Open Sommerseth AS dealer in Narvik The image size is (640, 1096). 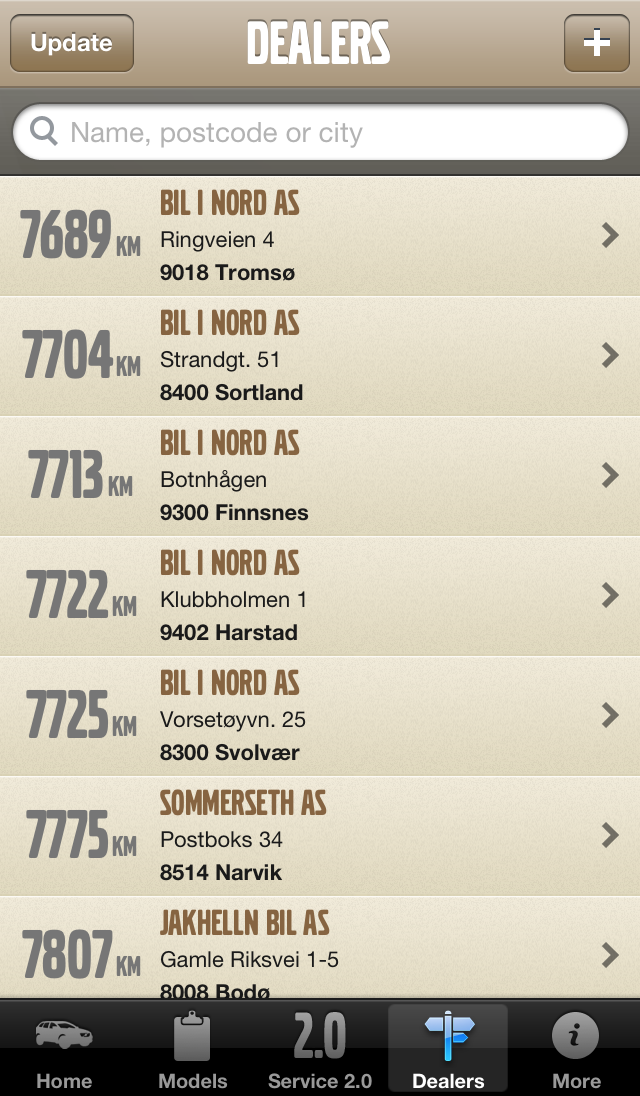[320, 837]
